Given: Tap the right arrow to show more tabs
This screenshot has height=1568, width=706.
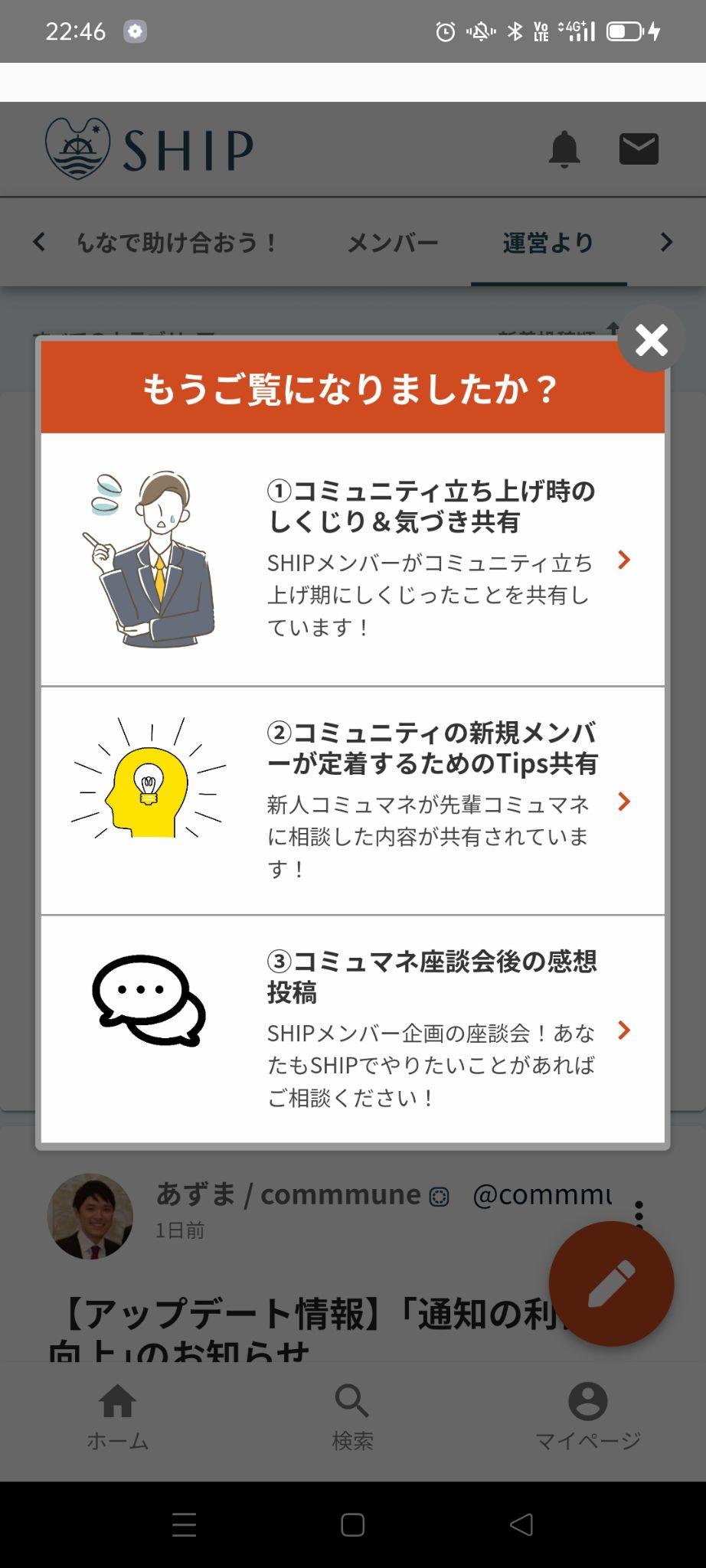Looking at the screenshot, I should [666, 243].
